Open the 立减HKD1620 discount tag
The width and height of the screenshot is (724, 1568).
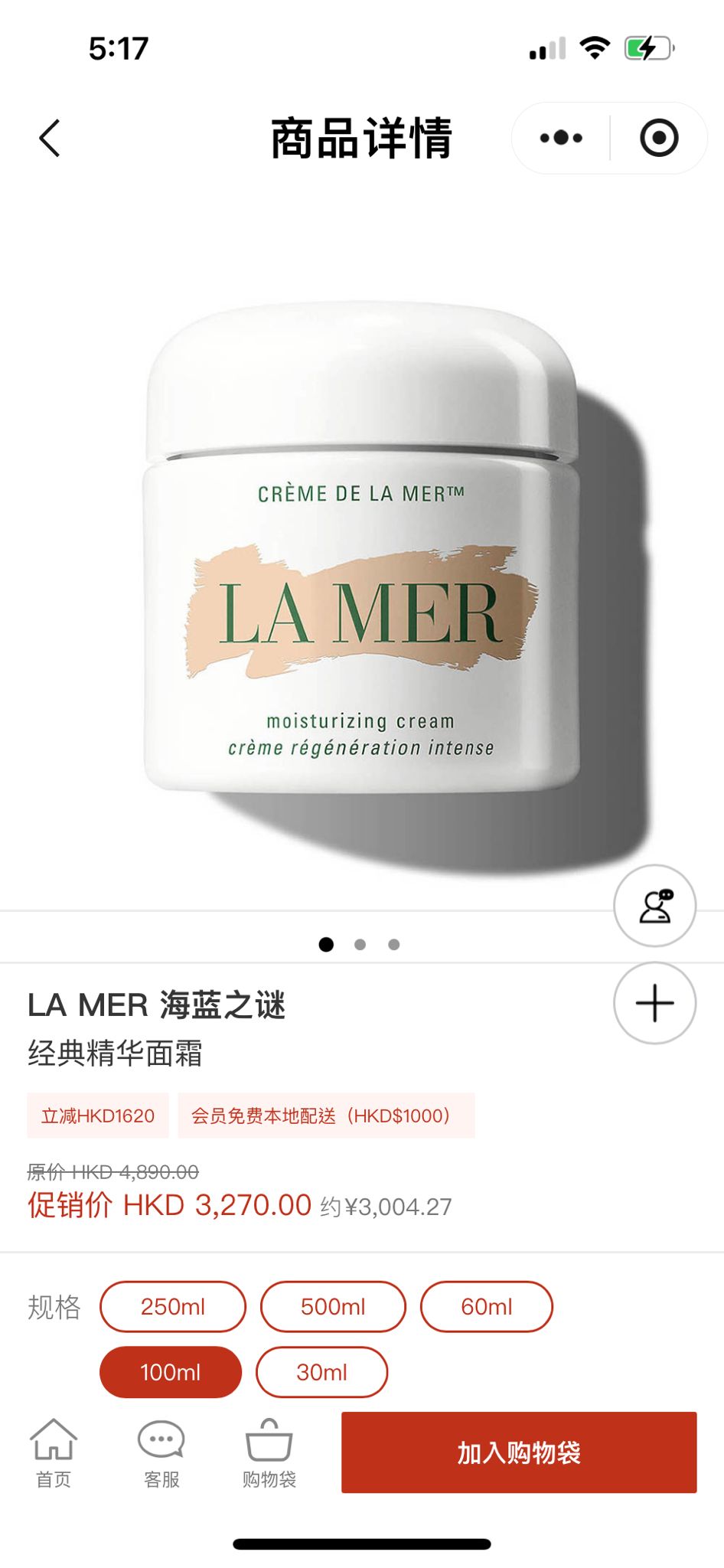click(98, 1116)
